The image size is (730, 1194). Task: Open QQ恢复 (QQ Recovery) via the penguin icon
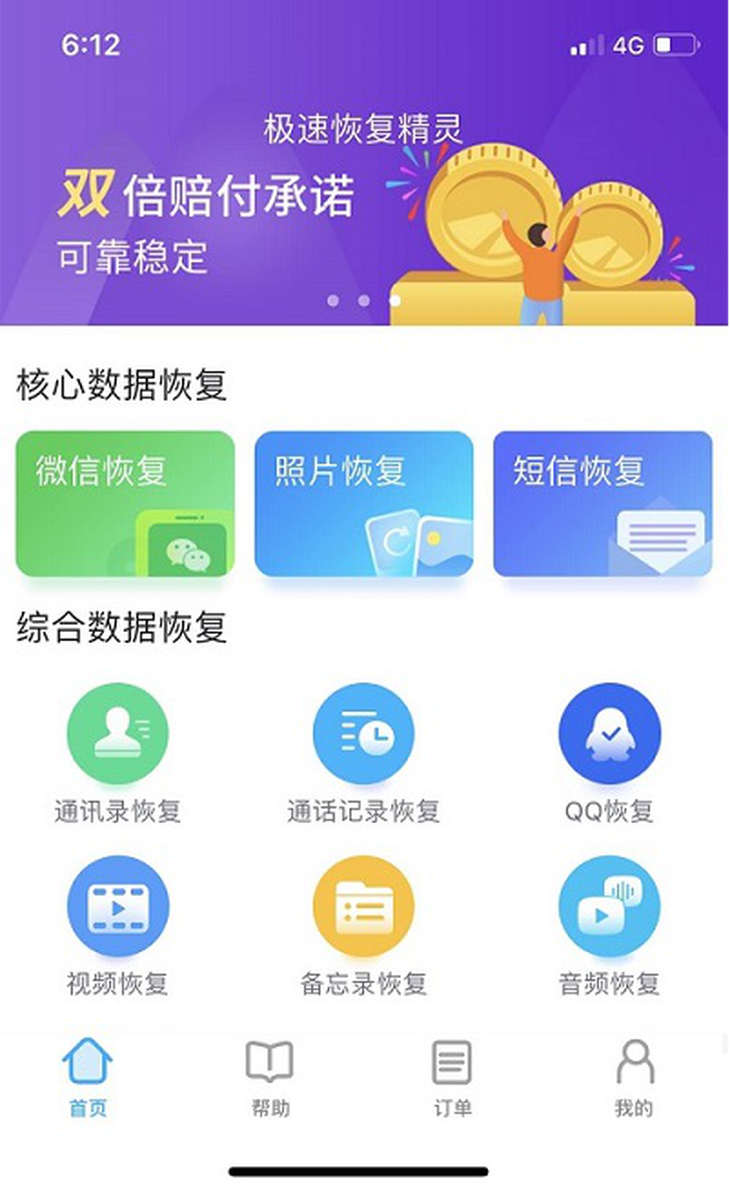coord(610,733)
